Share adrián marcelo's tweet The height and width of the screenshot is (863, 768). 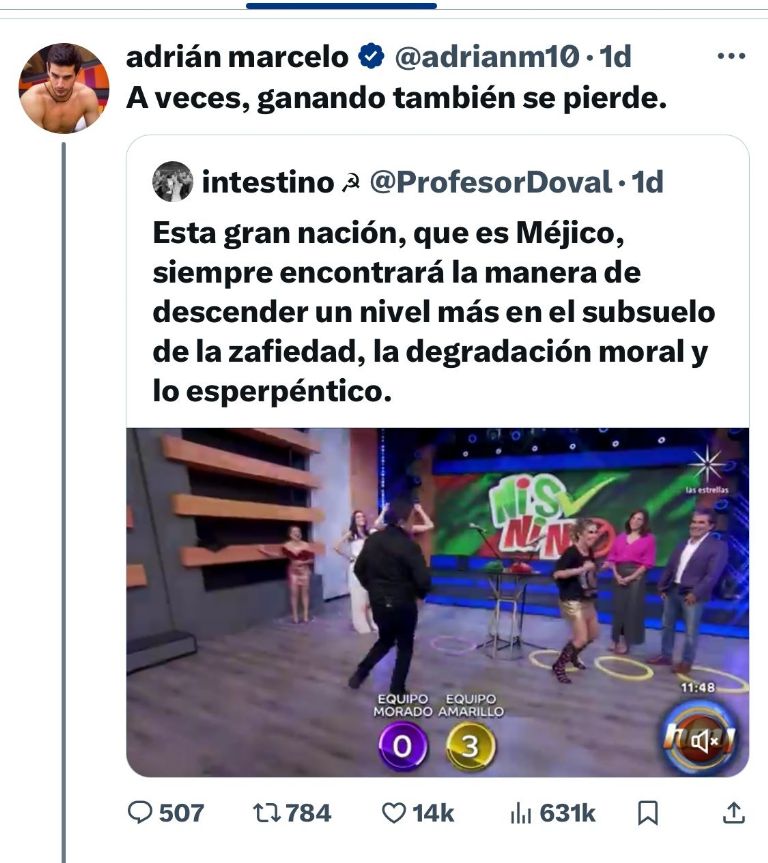[x=732, y=814]
